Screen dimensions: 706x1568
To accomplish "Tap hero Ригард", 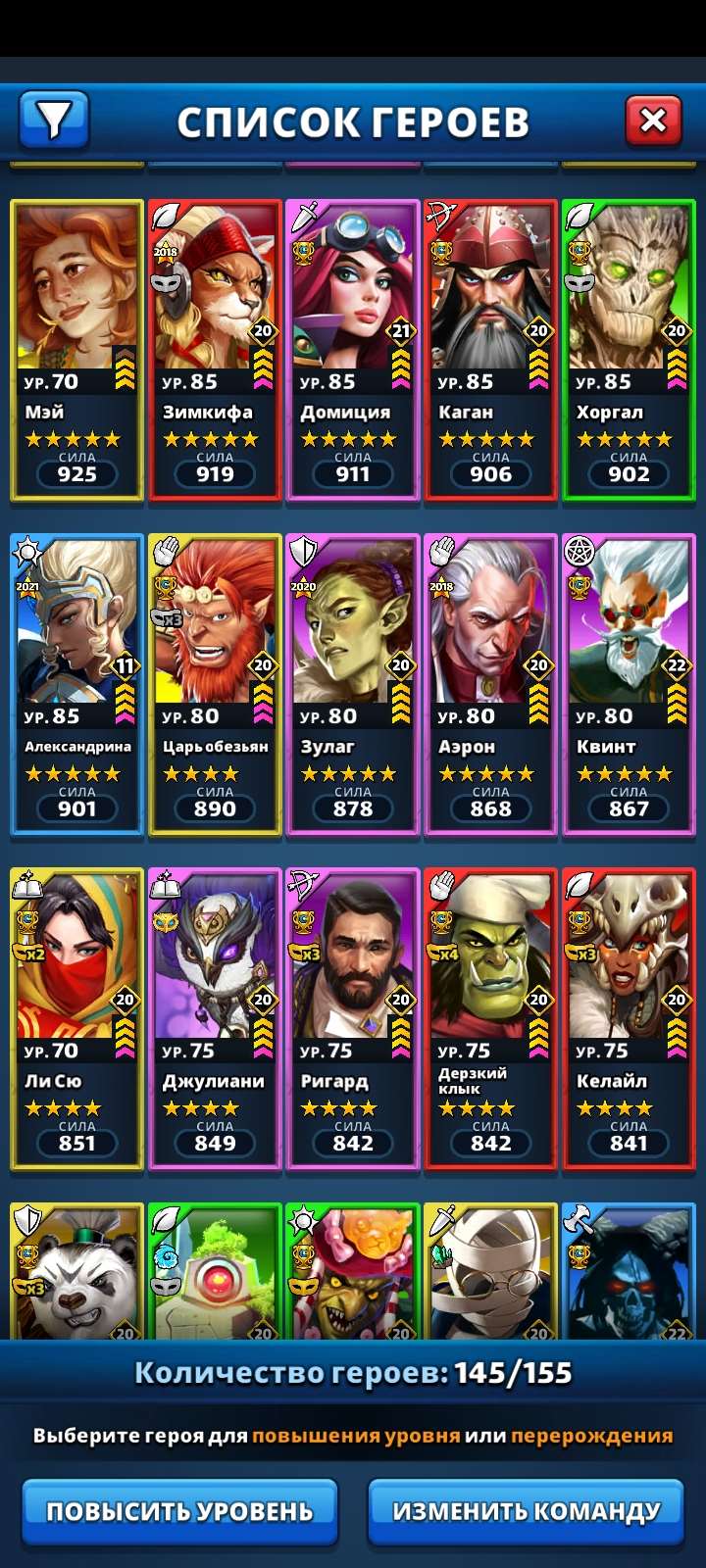I will [x=353, y=1018].
